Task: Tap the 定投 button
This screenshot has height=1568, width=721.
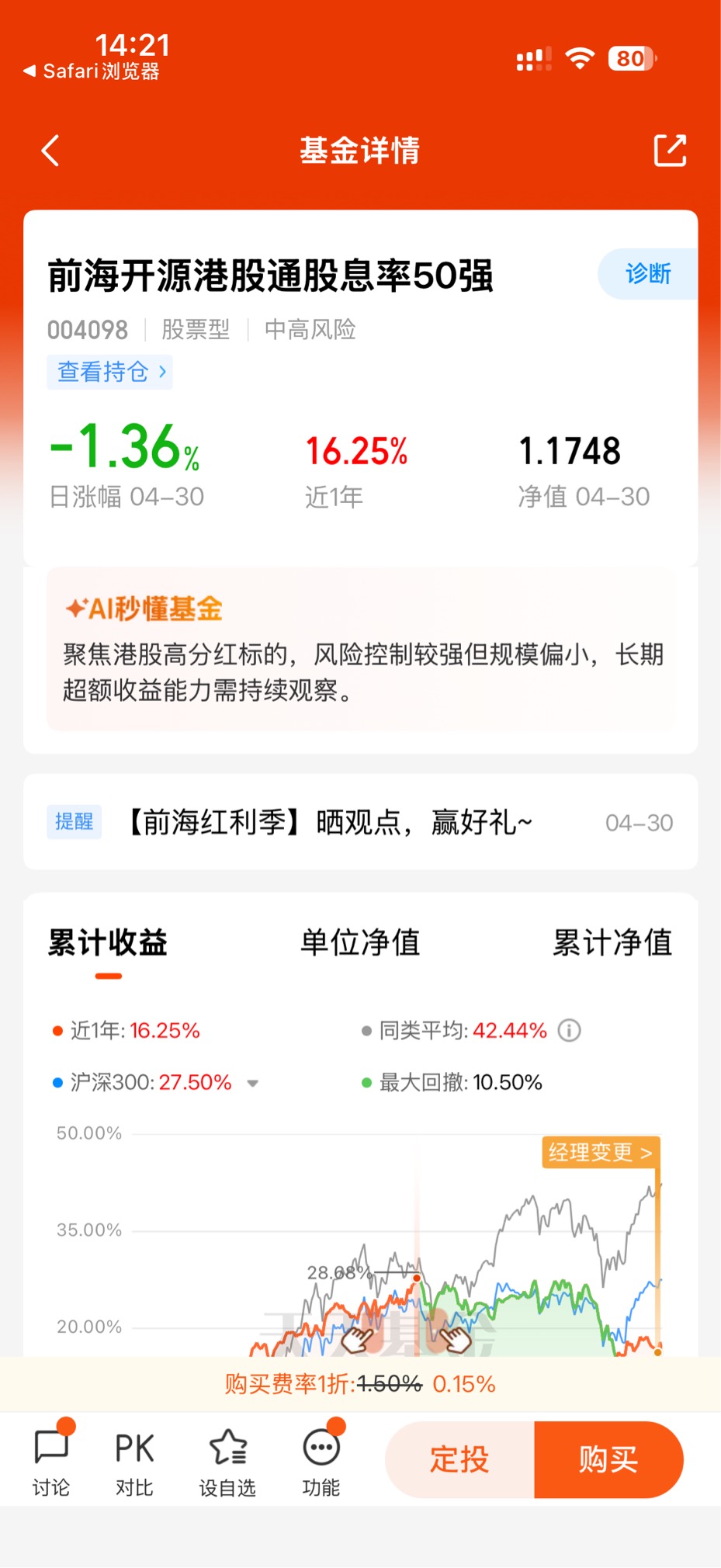Action: (x=459, y=1459)
